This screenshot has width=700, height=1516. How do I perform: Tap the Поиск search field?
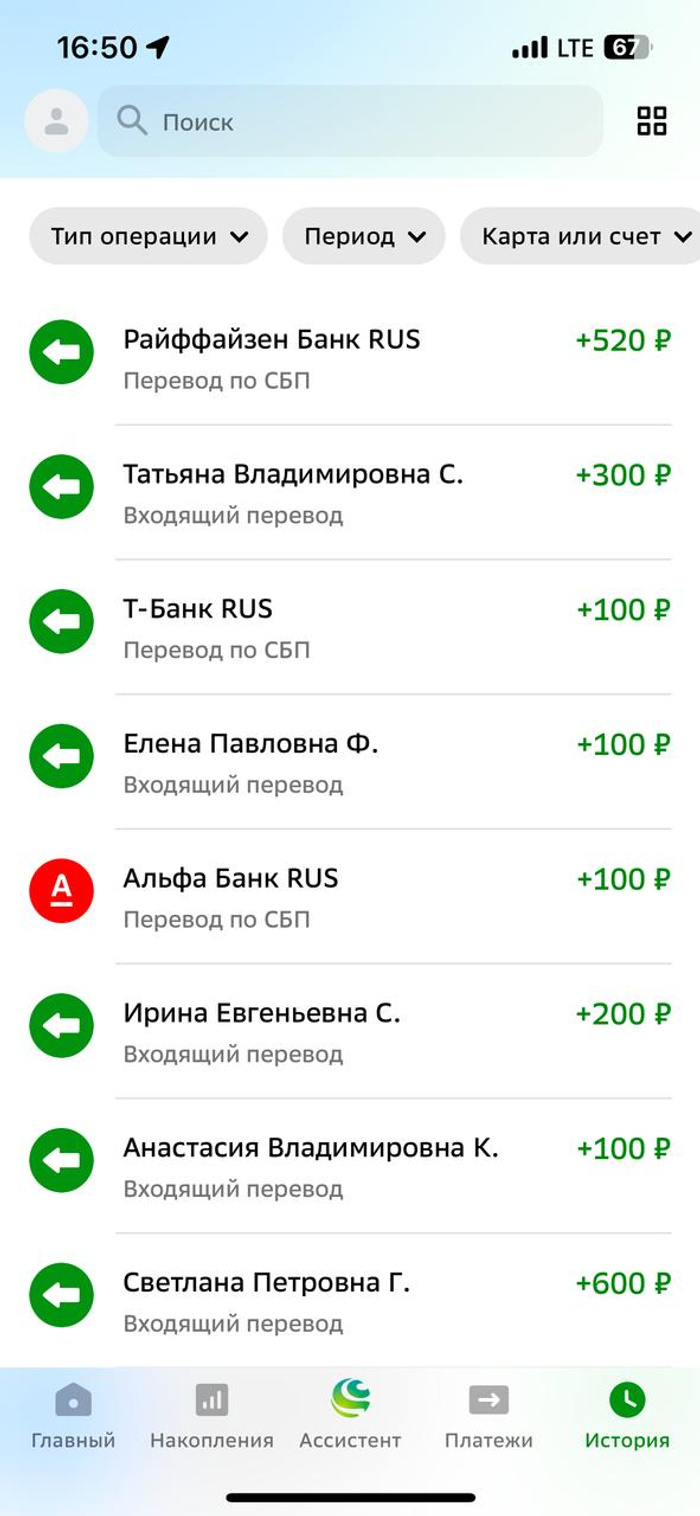pyautogui.click(x=350, y=122)
